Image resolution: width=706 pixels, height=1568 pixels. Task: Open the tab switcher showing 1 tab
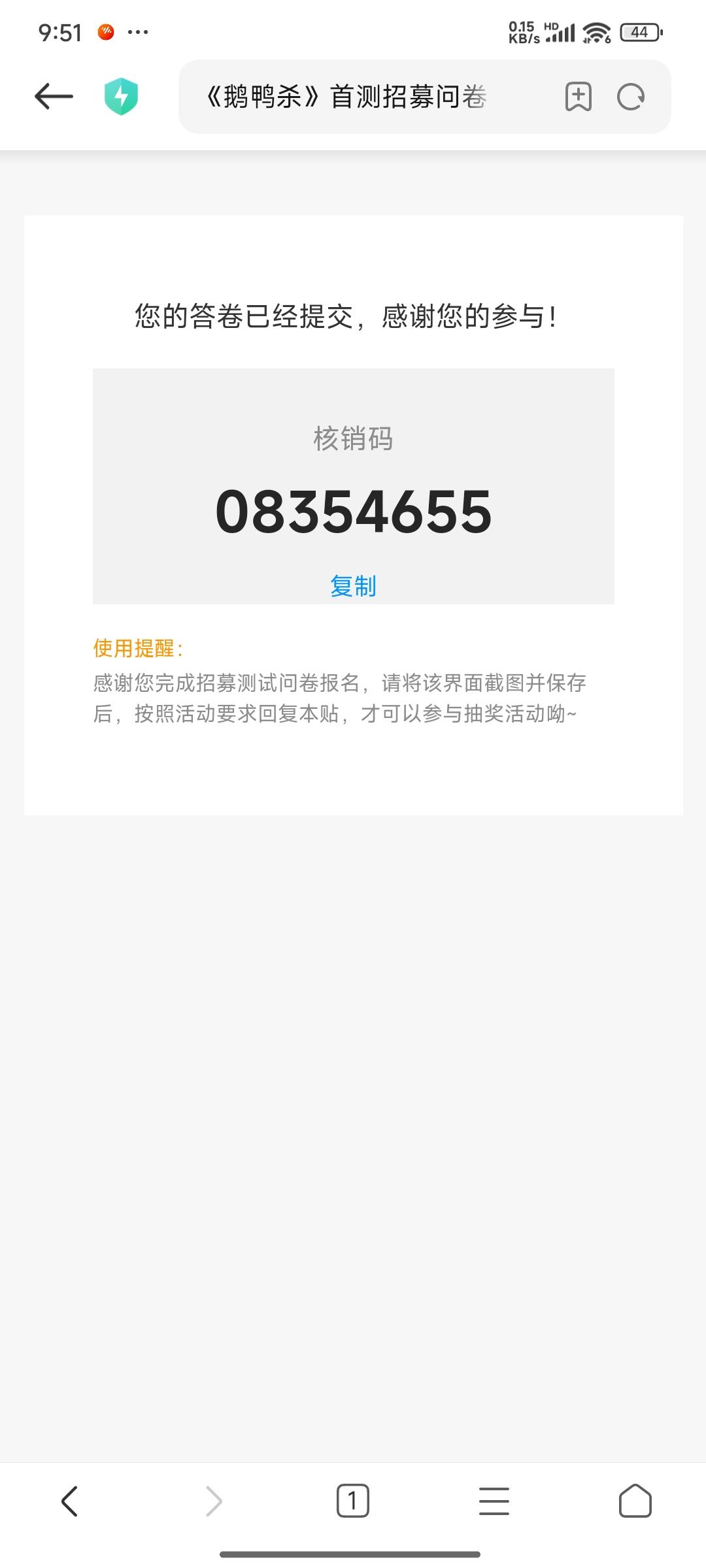(x=353, y=1501)
